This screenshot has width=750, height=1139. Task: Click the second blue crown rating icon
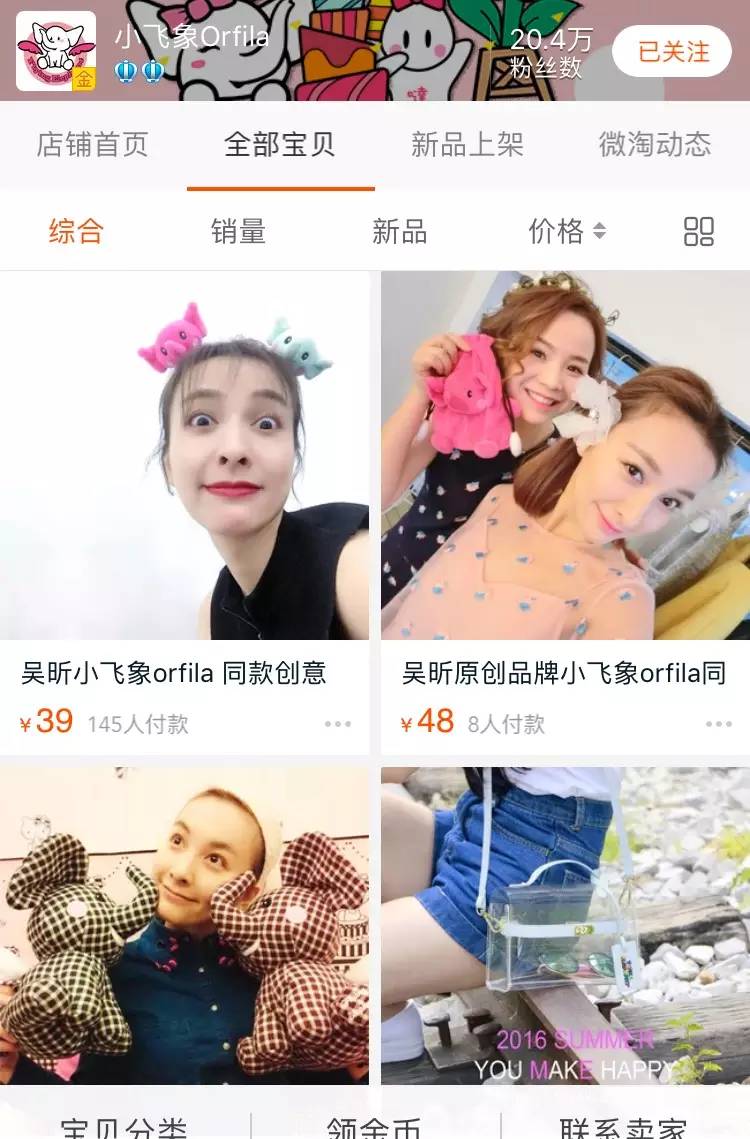[152, 70]
